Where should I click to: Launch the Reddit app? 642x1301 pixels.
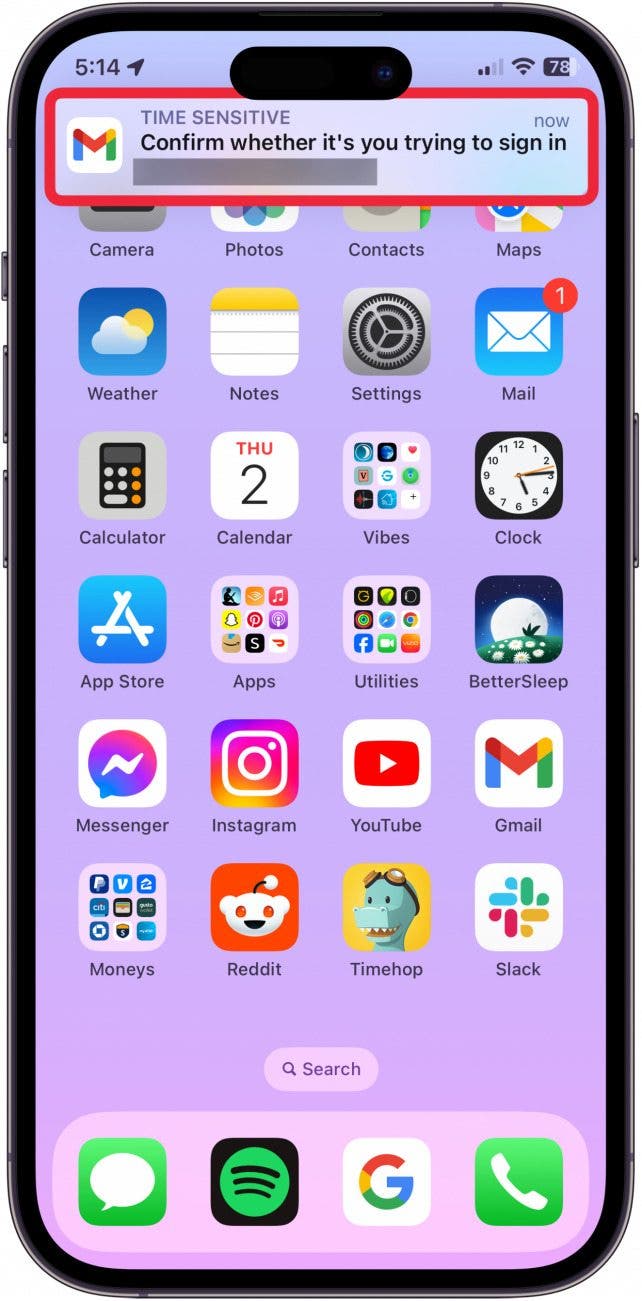pos(254,908)
